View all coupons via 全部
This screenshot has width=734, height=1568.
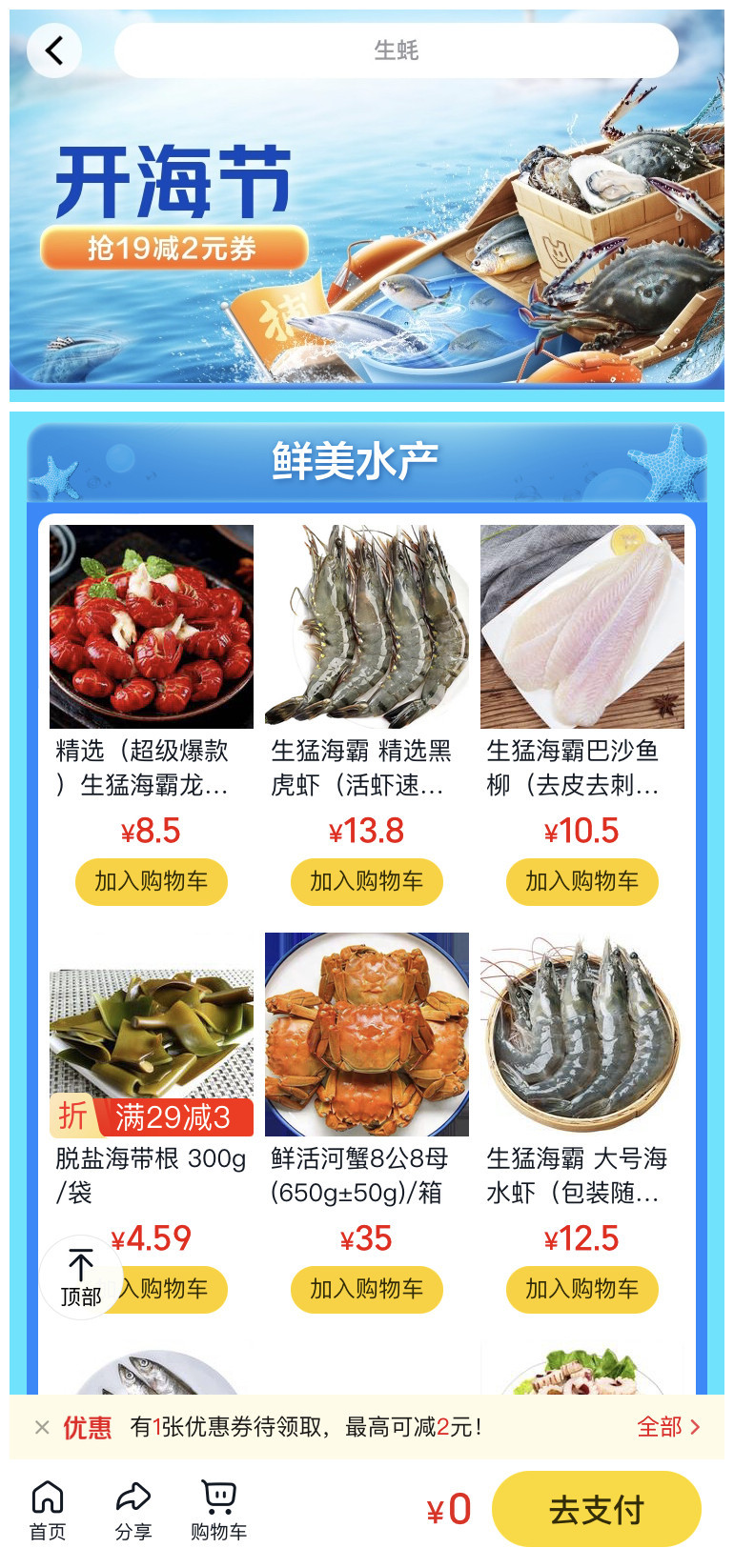(669, 1427)
